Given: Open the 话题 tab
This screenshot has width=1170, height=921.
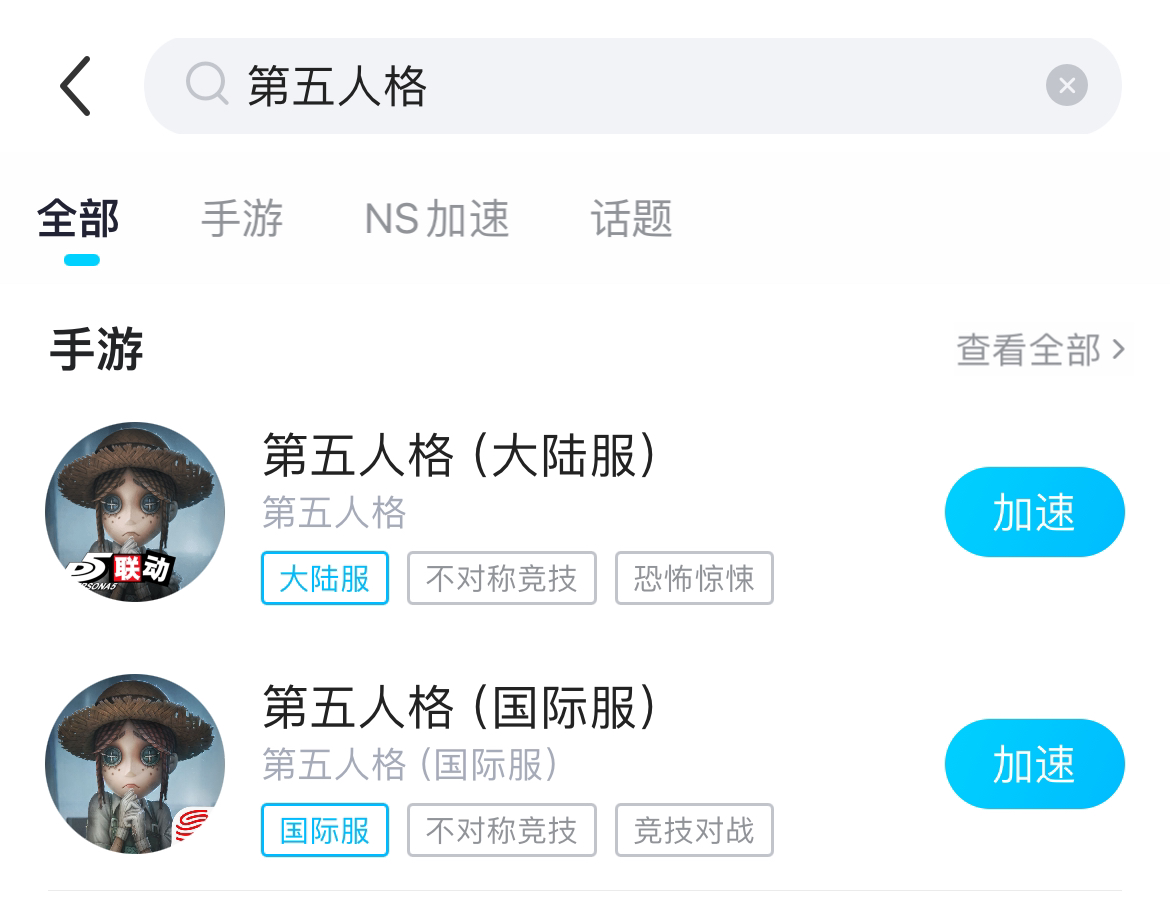Looking at the screenshot, I should (x=631, y=219).
